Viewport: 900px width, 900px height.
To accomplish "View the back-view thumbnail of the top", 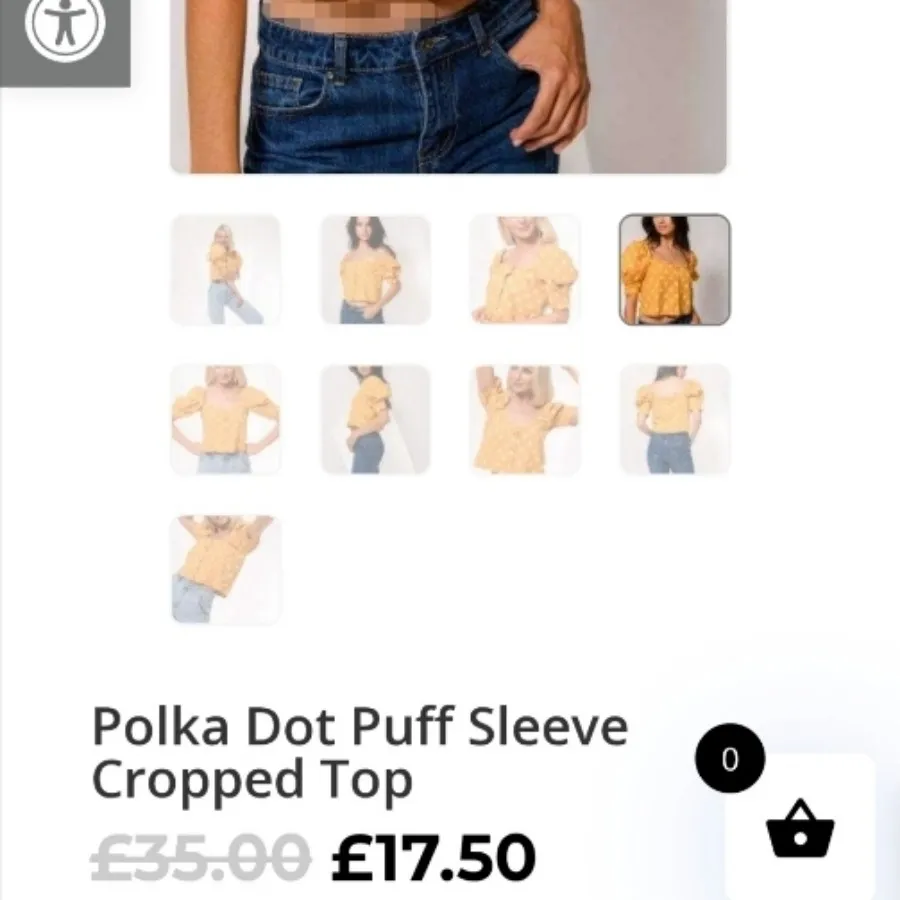I will (674, 419).
